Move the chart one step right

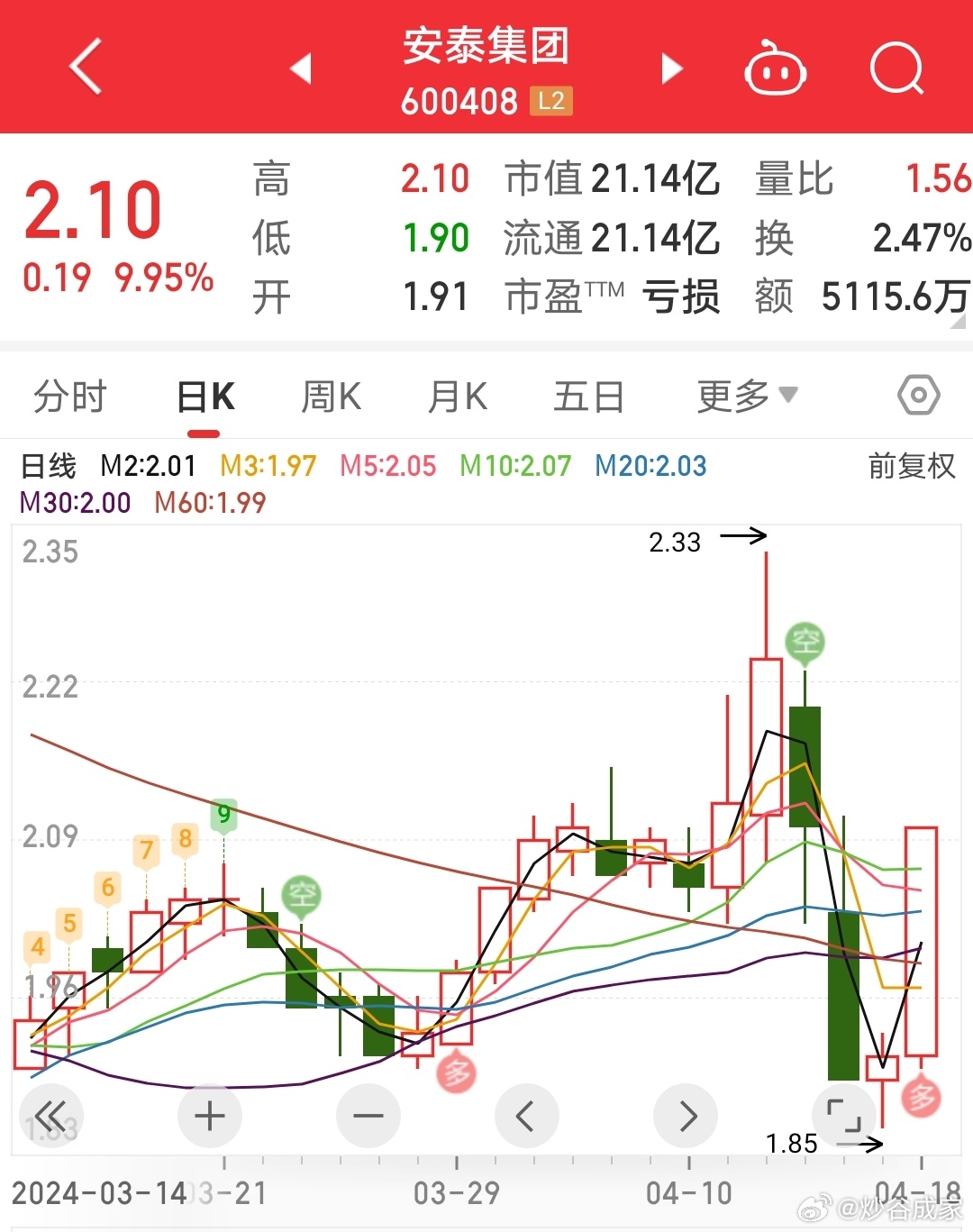686,1116
